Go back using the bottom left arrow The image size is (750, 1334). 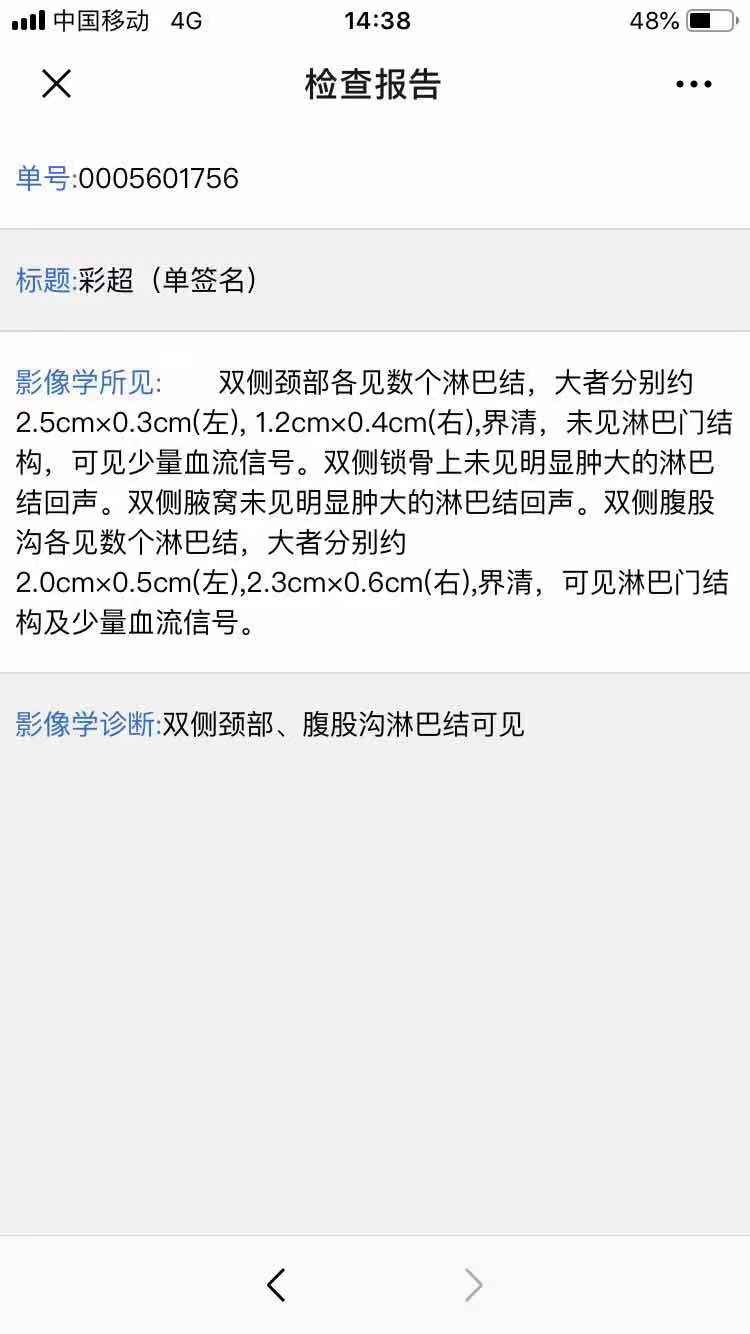(x=277, y=1284)
